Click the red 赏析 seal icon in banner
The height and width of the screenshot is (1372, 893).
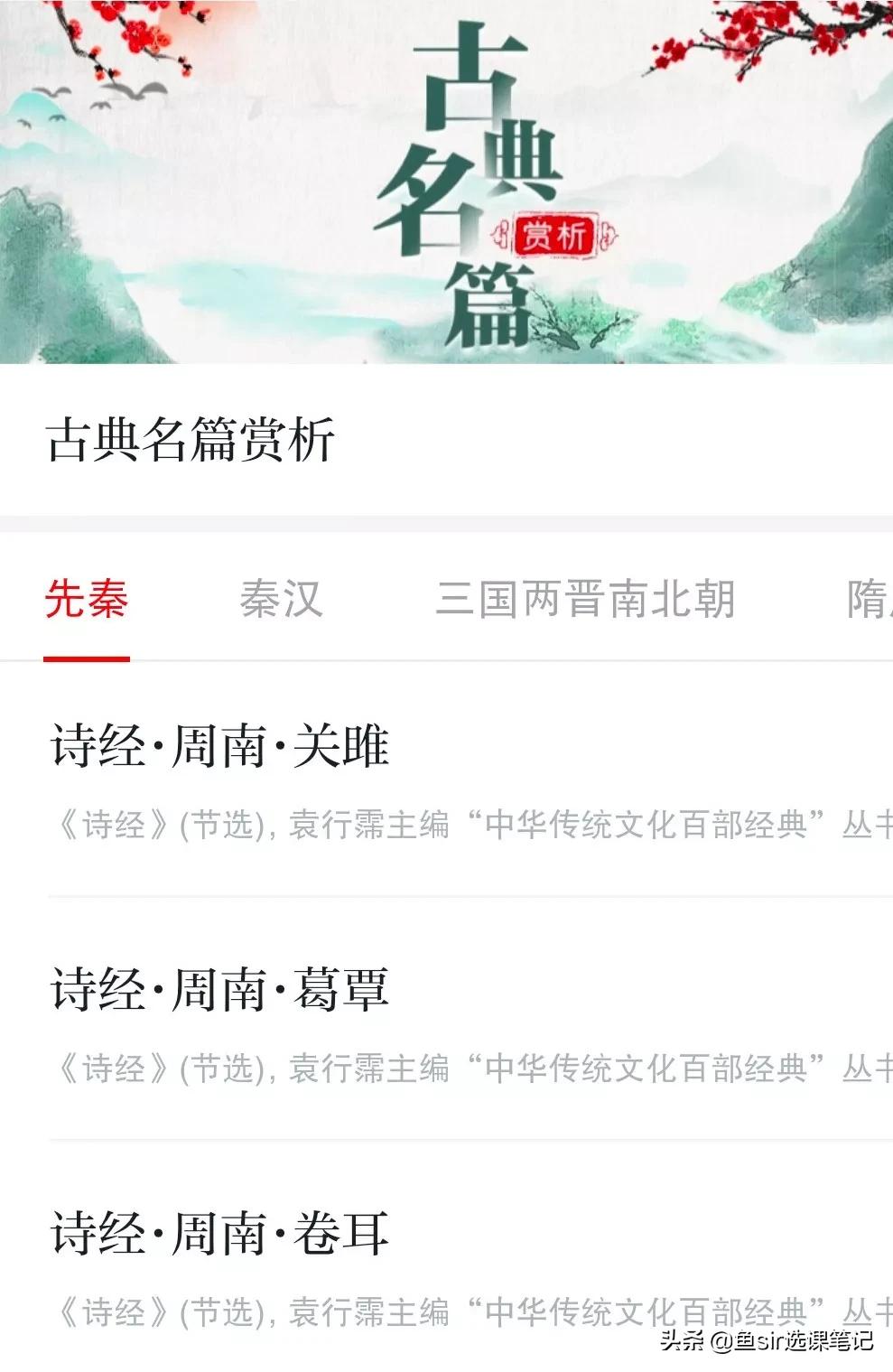point(555,233)
